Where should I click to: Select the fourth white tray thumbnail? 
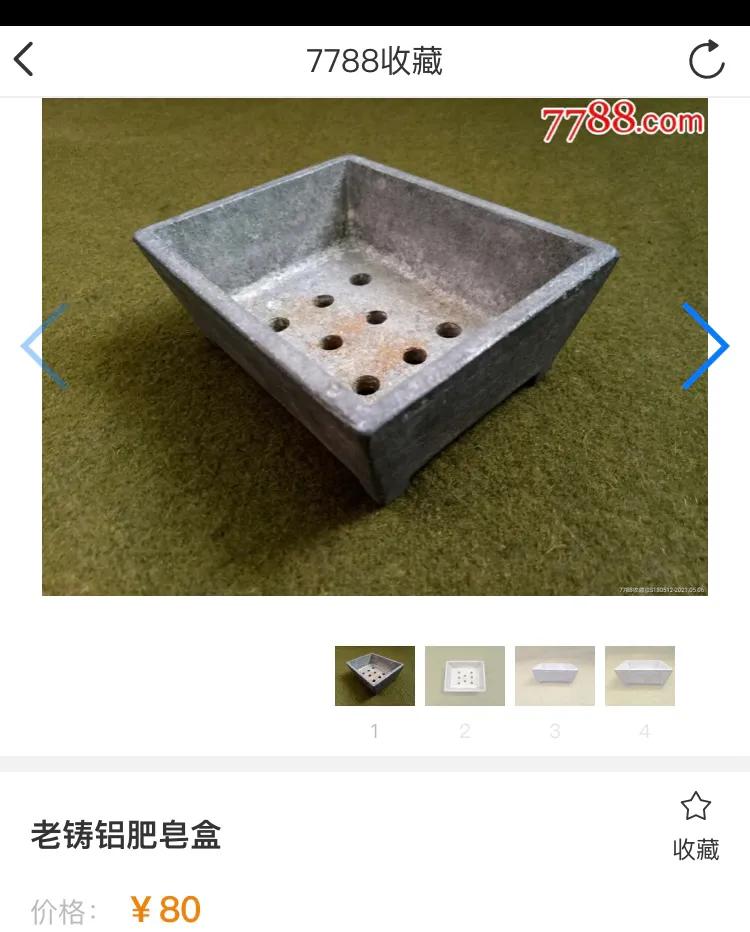(x=644, y=675)
